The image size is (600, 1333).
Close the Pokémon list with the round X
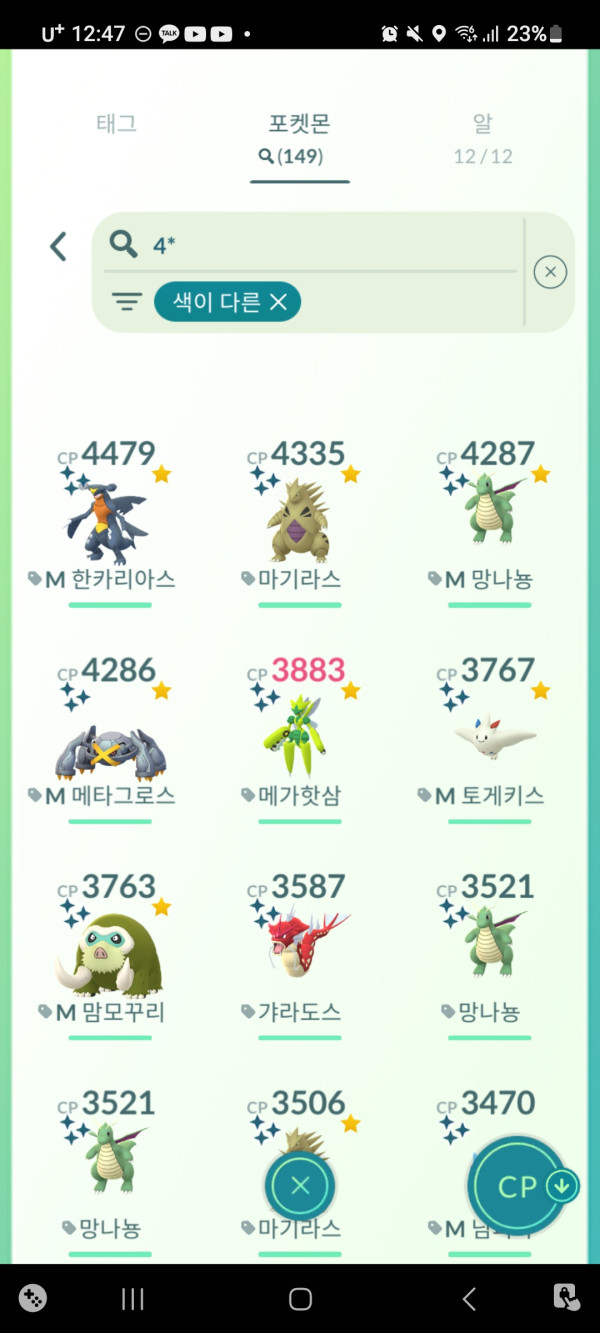point(300,1186)
